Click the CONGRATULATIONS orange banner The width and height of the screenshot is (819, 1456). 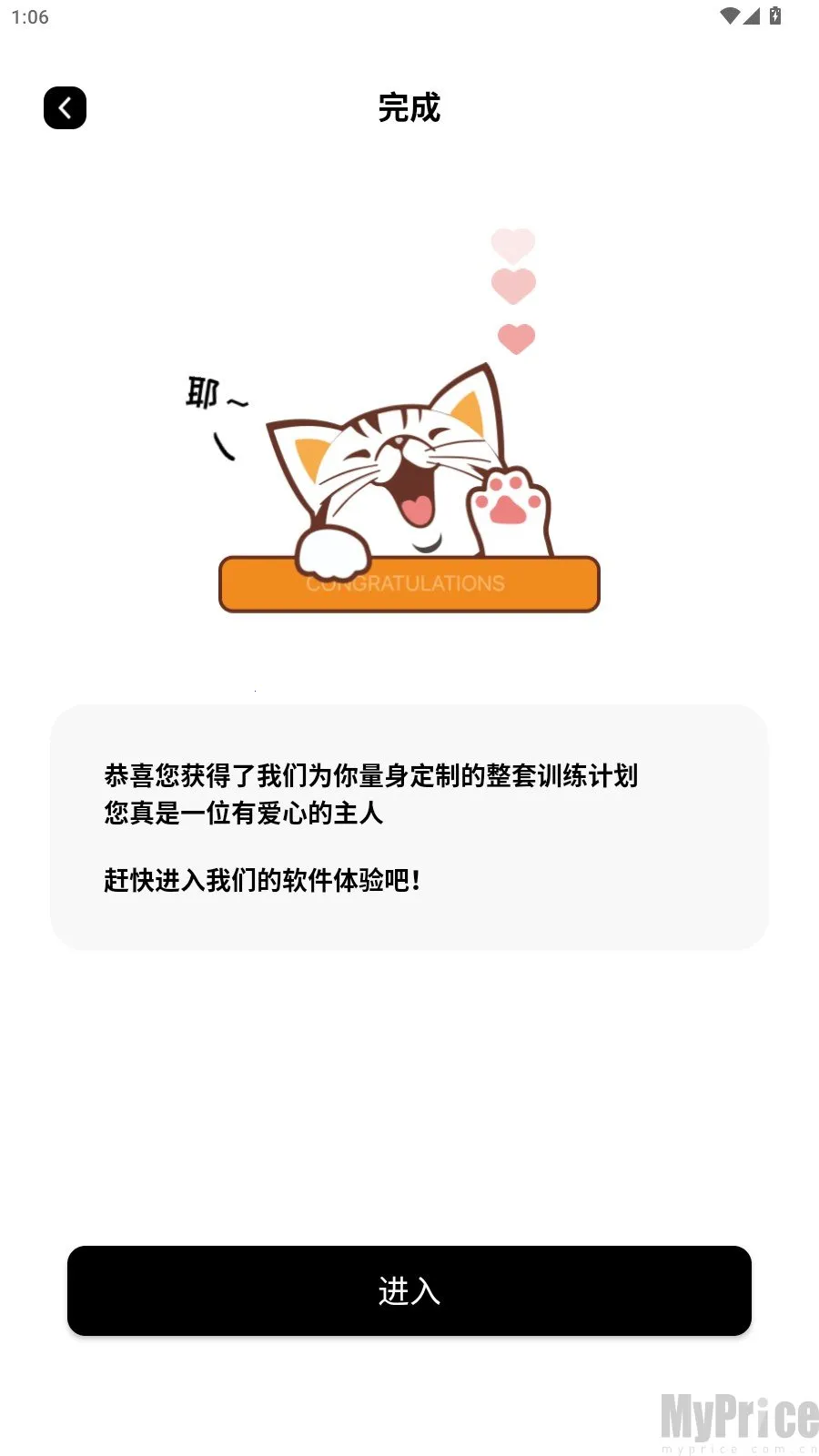point(409,584)
